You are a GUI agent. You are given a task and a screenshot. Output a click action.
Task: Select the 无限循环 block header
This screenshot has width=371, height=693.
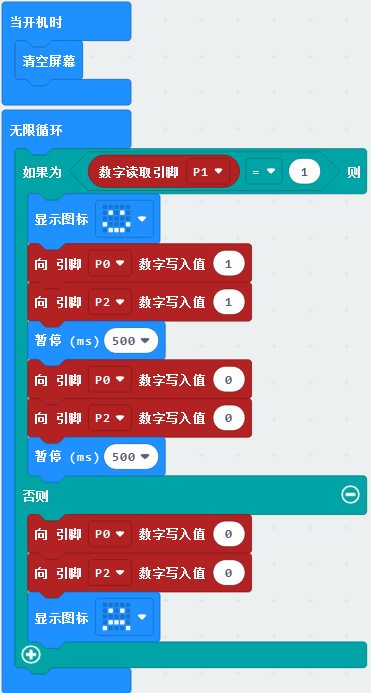pos(36,130)
